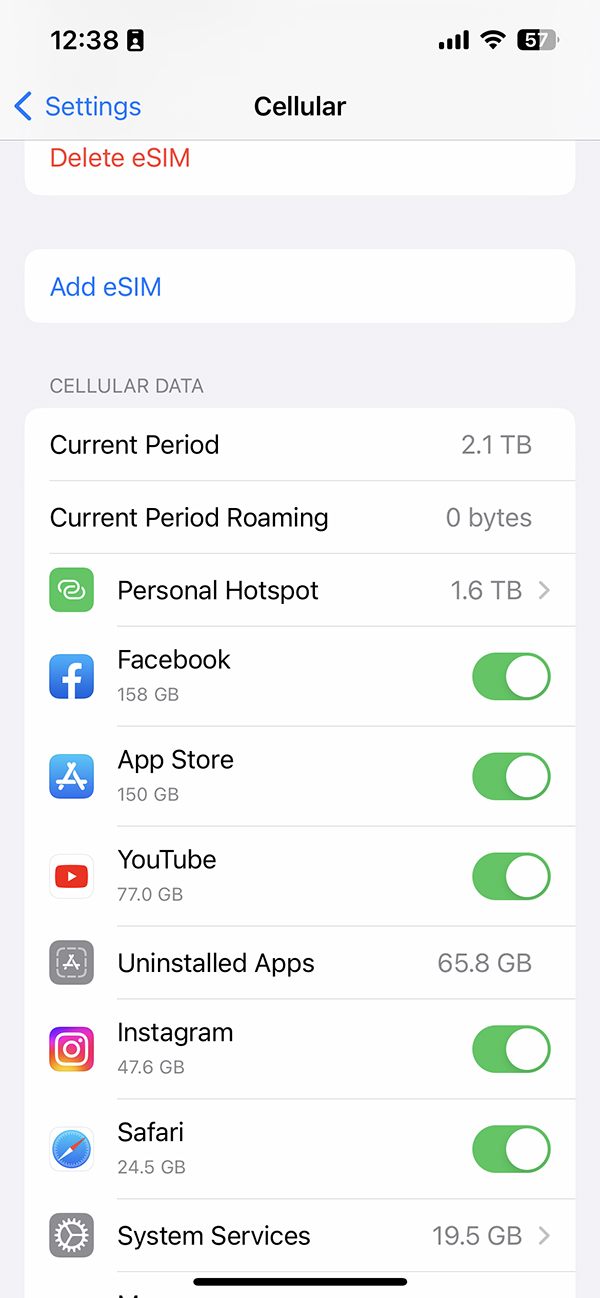Add a new eSIM
Screen dimensions: 600x1298
pyautogui.click(x=300, y=286)
